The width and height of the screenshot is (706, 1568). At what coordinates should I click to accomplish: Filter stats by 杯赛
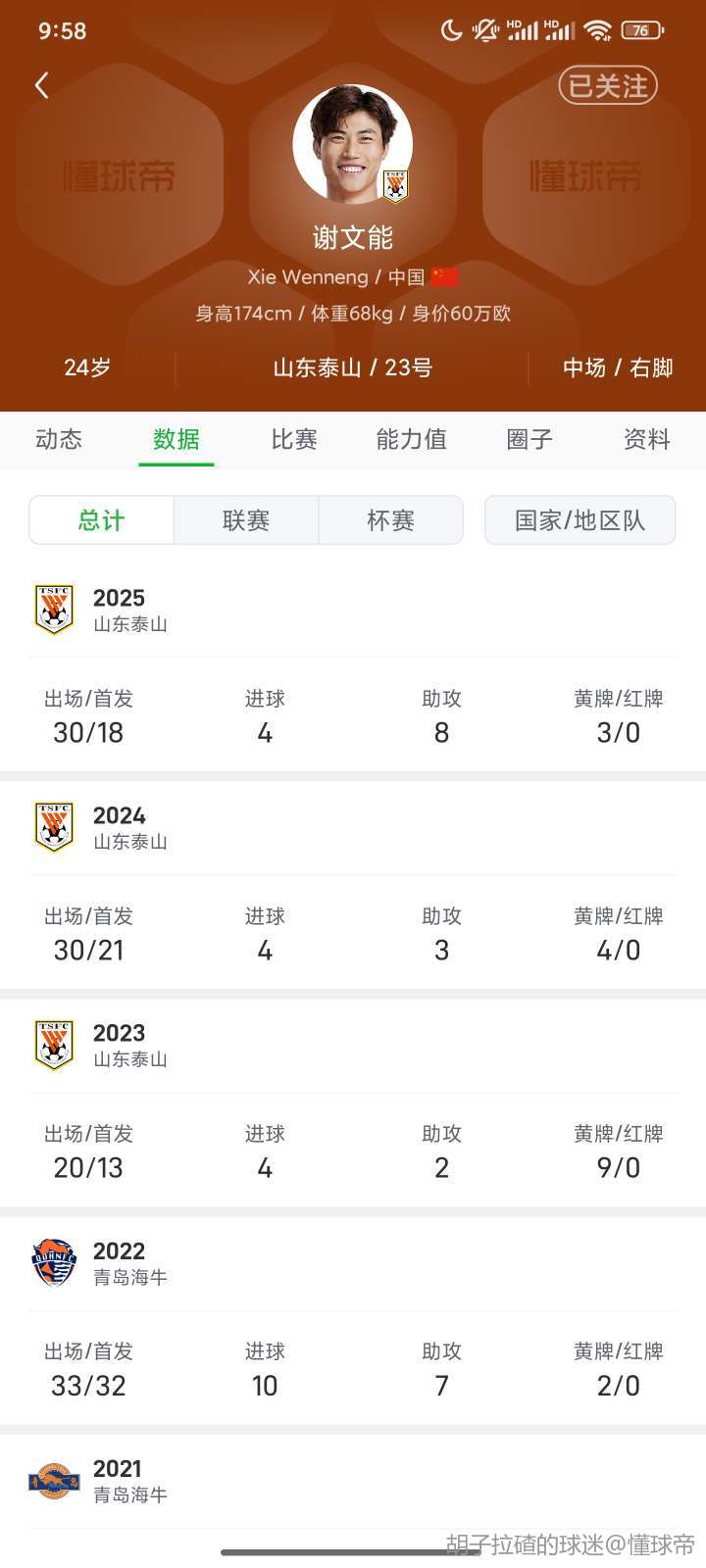pyautogui.click(x=390, y=520)
